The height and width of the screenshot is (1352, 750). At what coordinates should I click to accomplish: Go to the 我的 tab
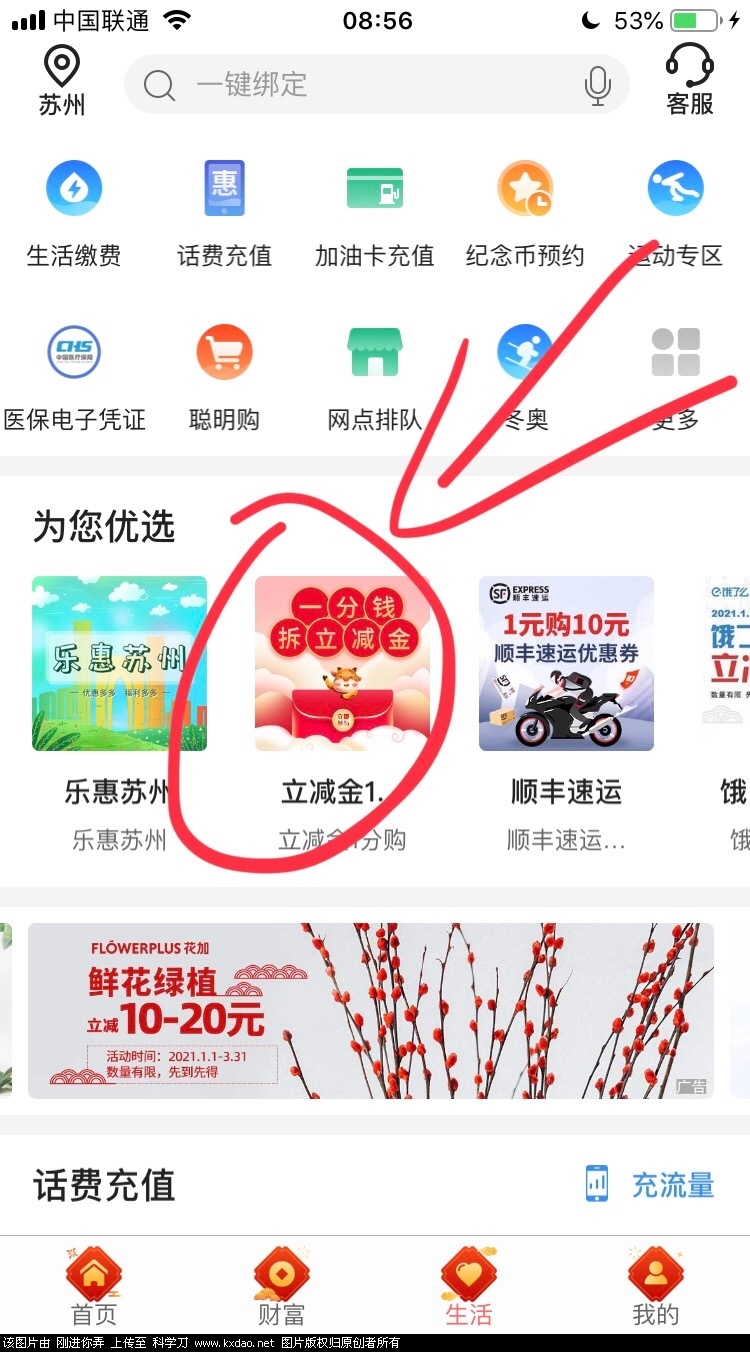click(x=656, y=1288)
